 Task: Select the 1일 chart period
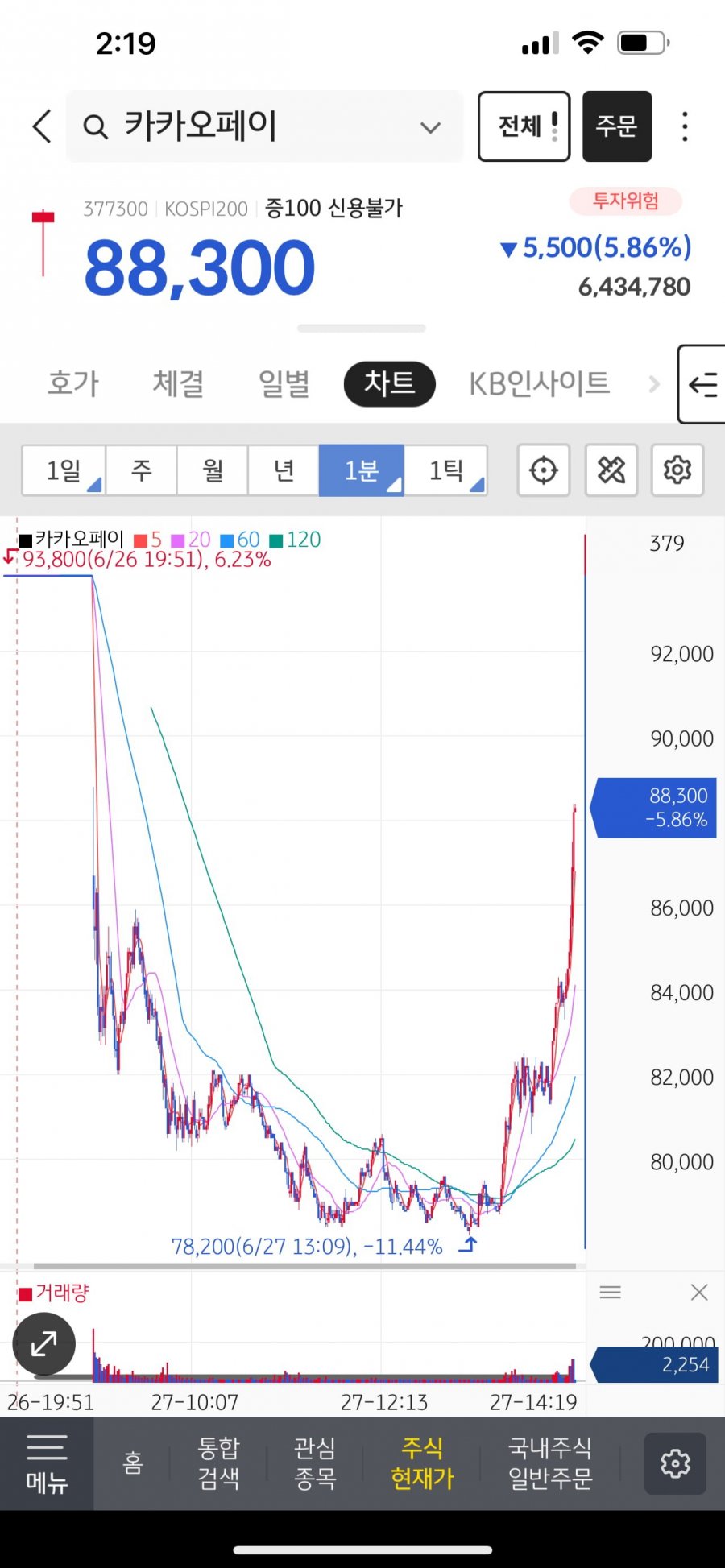coord(64,470)
